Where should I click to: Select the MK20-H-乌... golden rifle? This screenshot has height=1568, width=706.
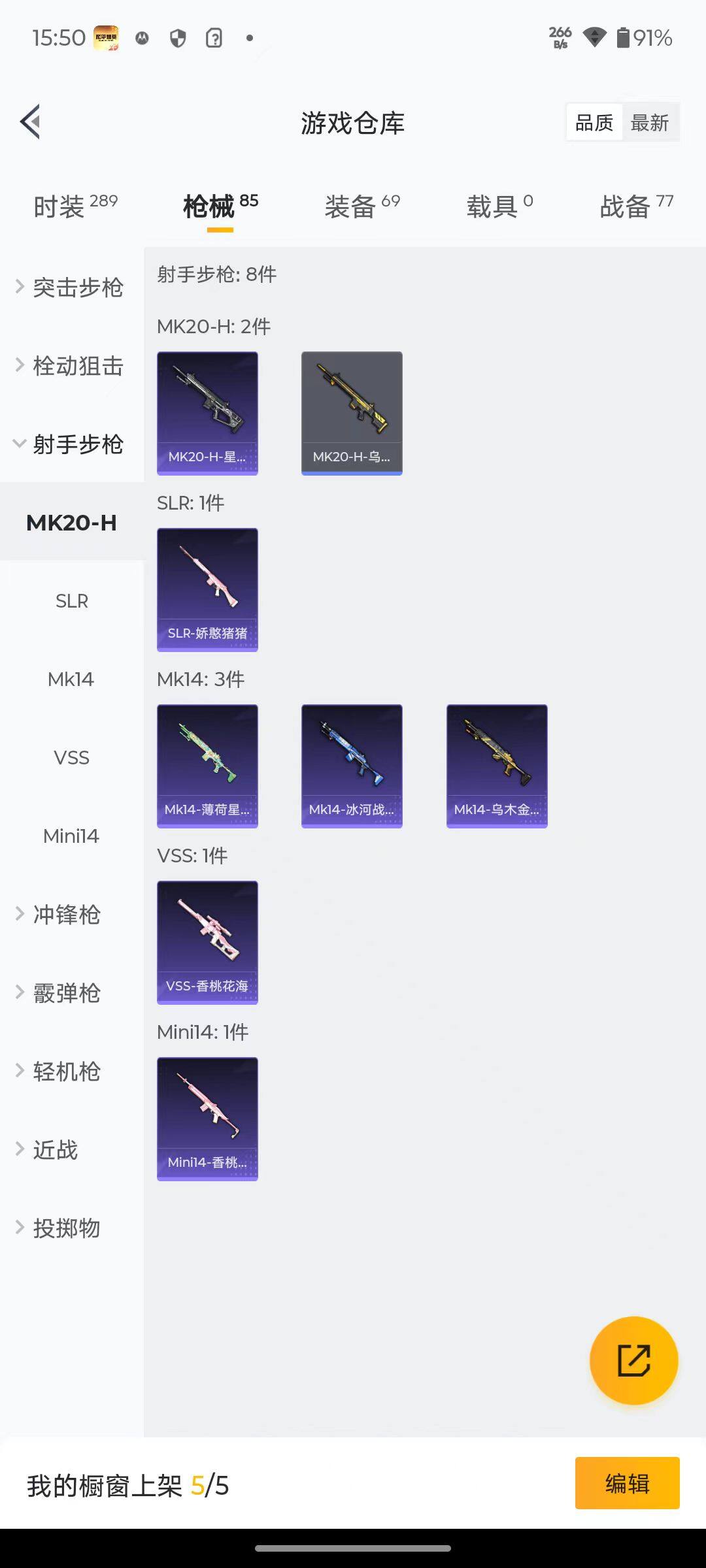coord(352,412)
